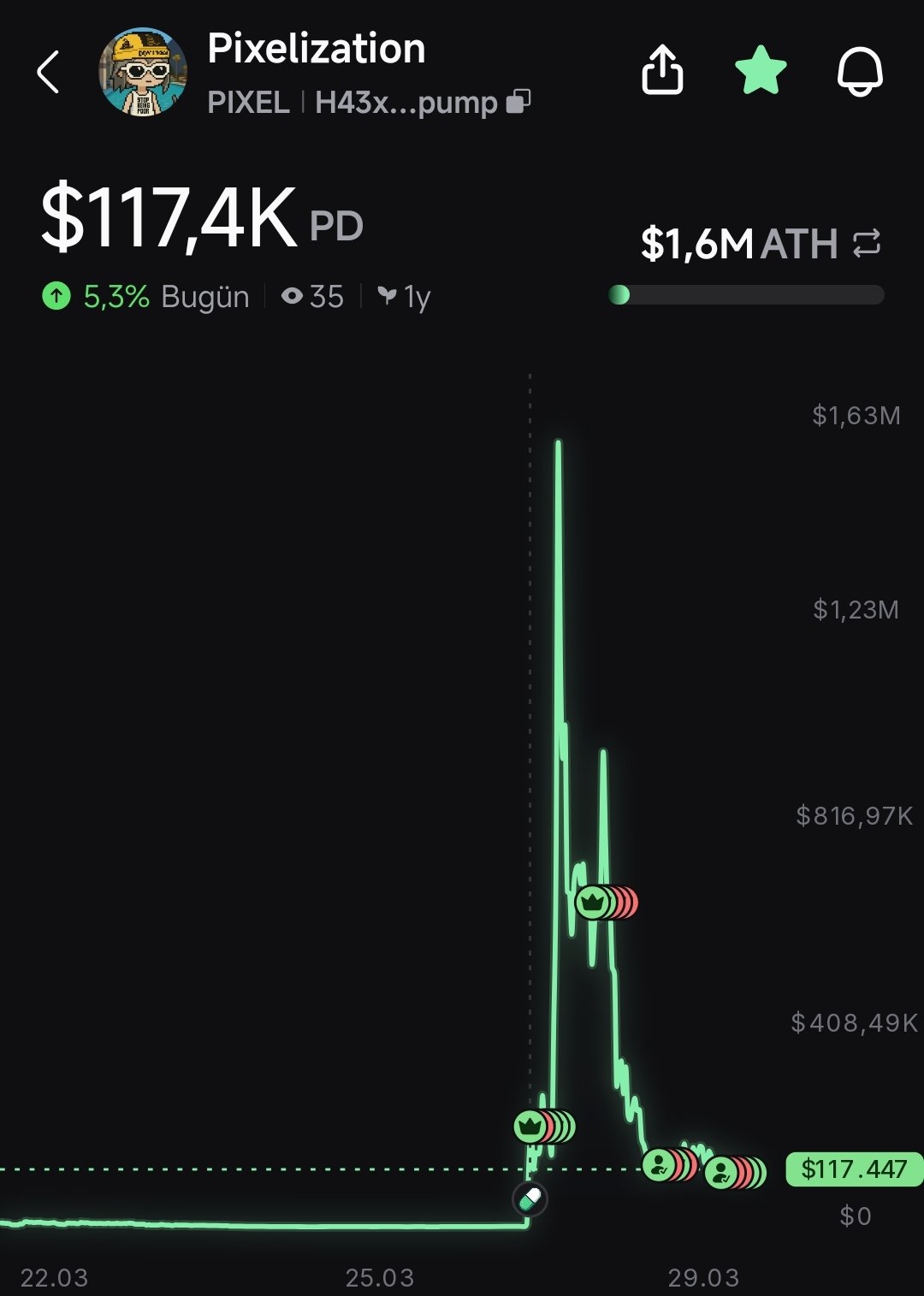
Task: Open the Pixelization token avatar
Action: (143, 72)
